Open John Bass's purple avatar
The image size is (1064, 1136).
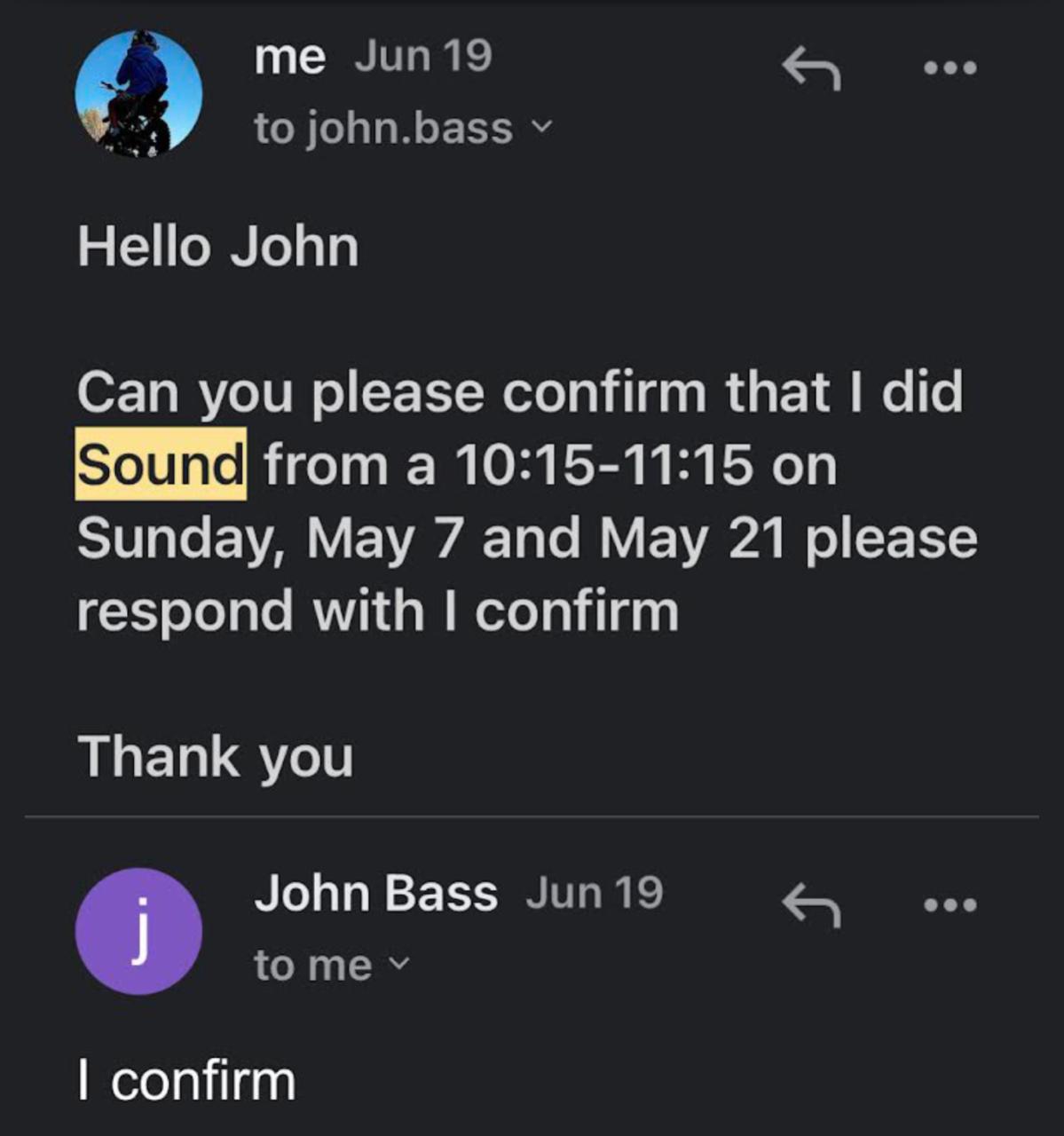pyautogui.click(x=138, y=930)
